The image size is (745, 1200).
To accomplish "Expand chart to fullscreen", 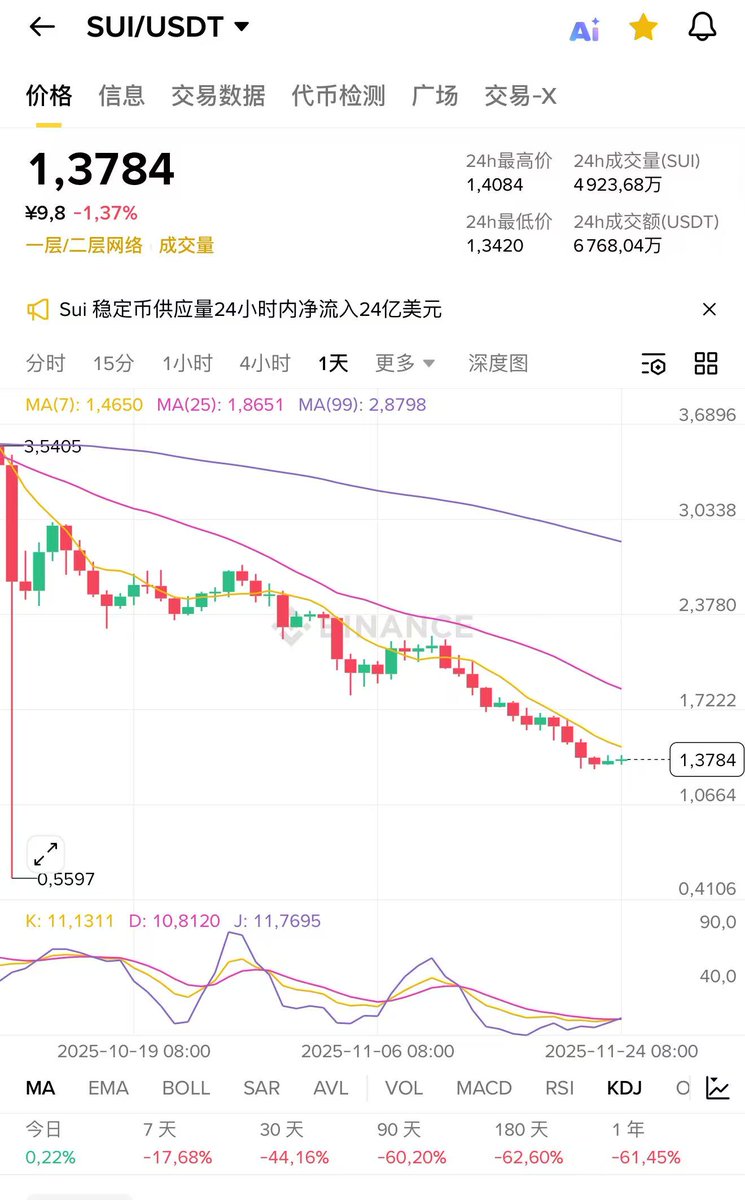I will [45, 854].
